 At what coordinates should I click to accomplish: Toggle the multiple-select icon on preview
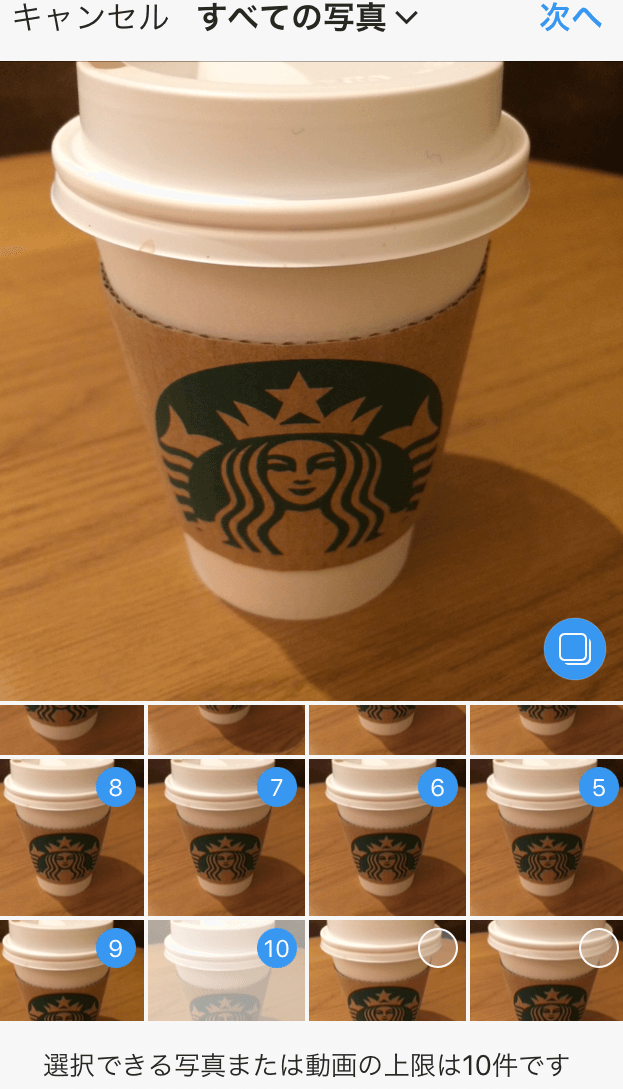click(x=574, y=649)
